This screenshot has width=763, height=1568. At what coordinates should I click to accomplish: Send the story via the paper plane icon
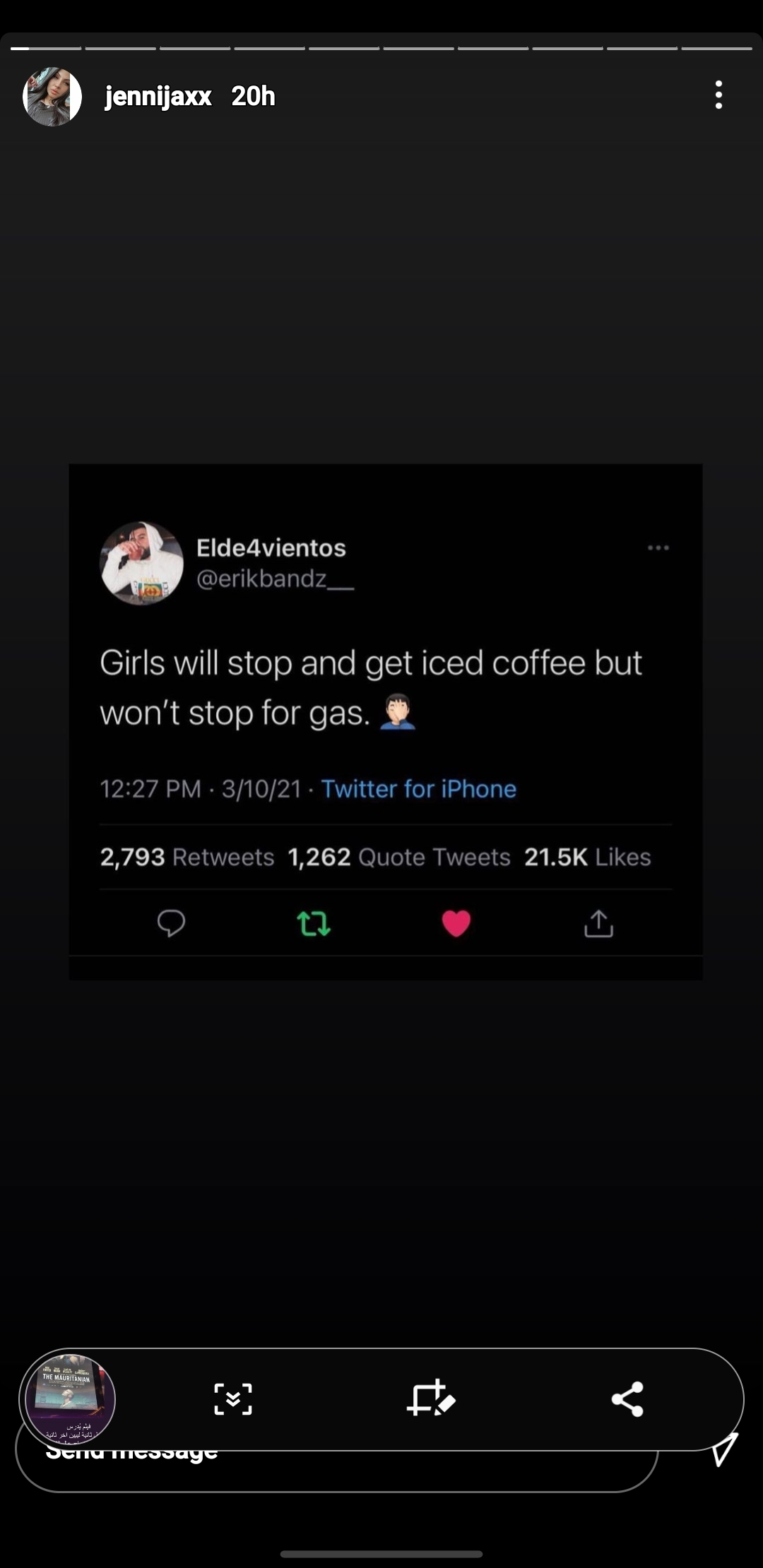coord(724,1449)
